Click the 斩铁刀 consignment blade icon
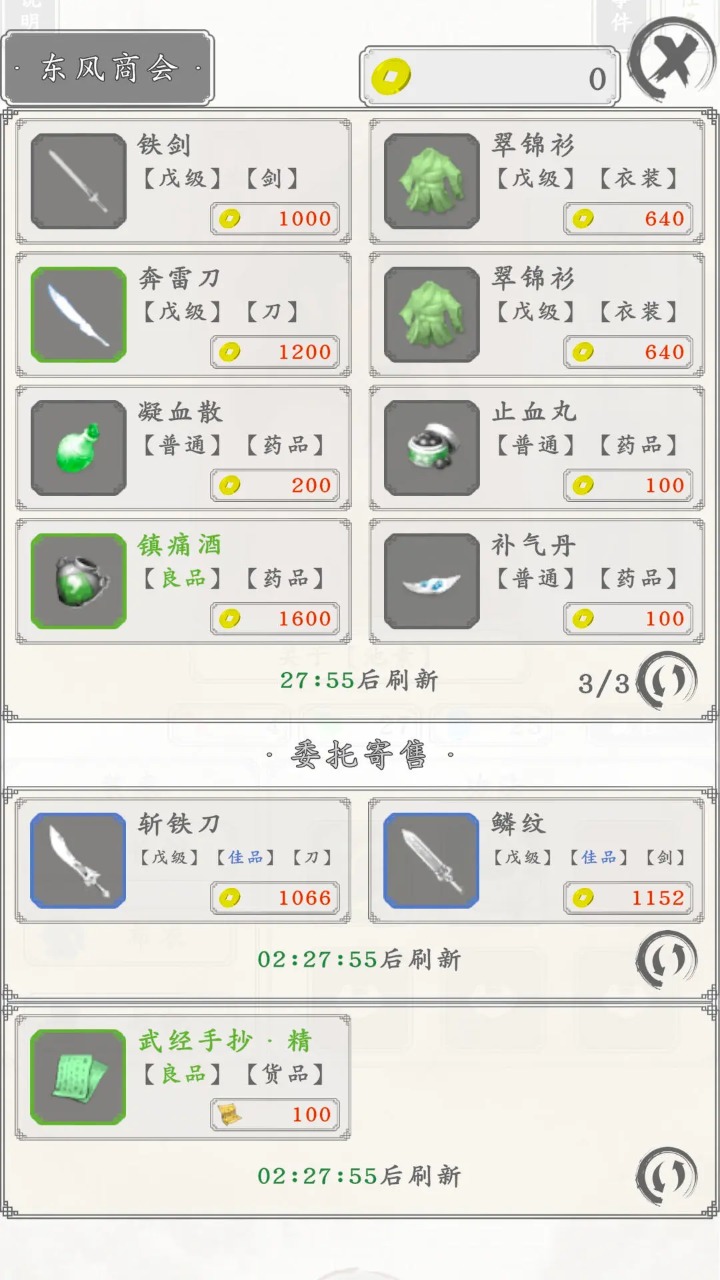The height and width of the screenshot is (1280, 720). 77,861
